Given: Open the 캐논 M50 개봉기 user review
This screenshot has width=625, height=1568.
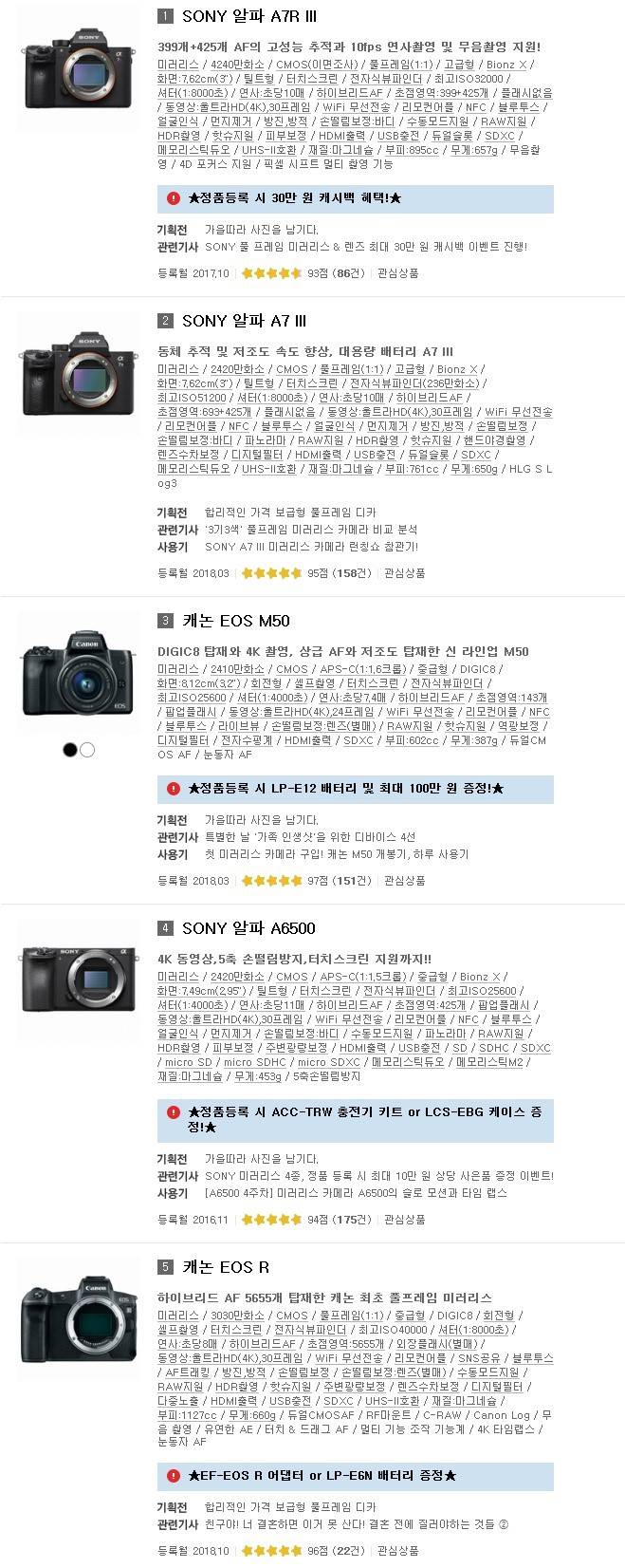Looking at the screenshot, I should (x=337, y=854).
